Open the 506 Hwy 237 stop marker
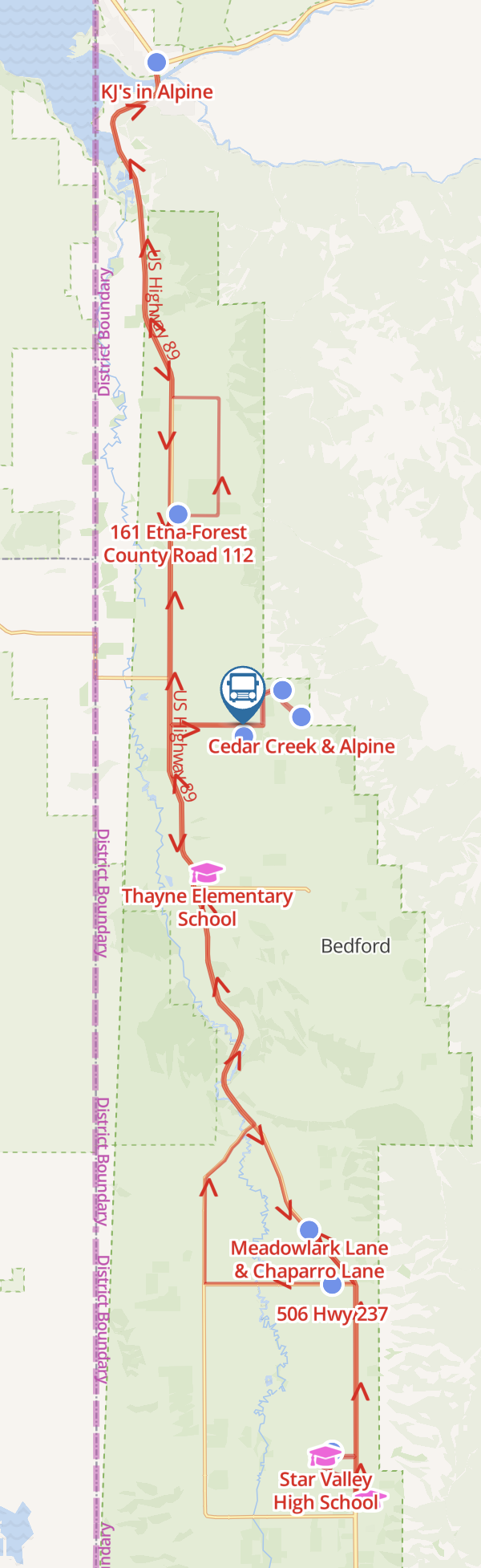 click(x=332, y=1285)
